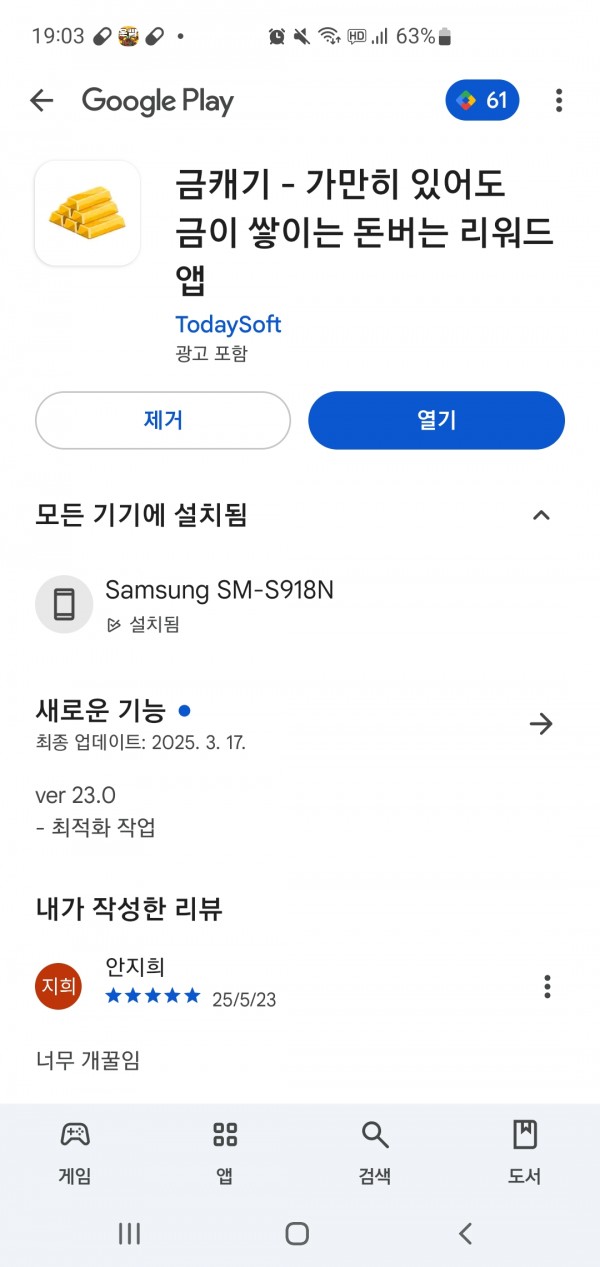This screenshot has height=1267, width=600.
Task: Open options menu for my review
Action: [x=547, y=986]
